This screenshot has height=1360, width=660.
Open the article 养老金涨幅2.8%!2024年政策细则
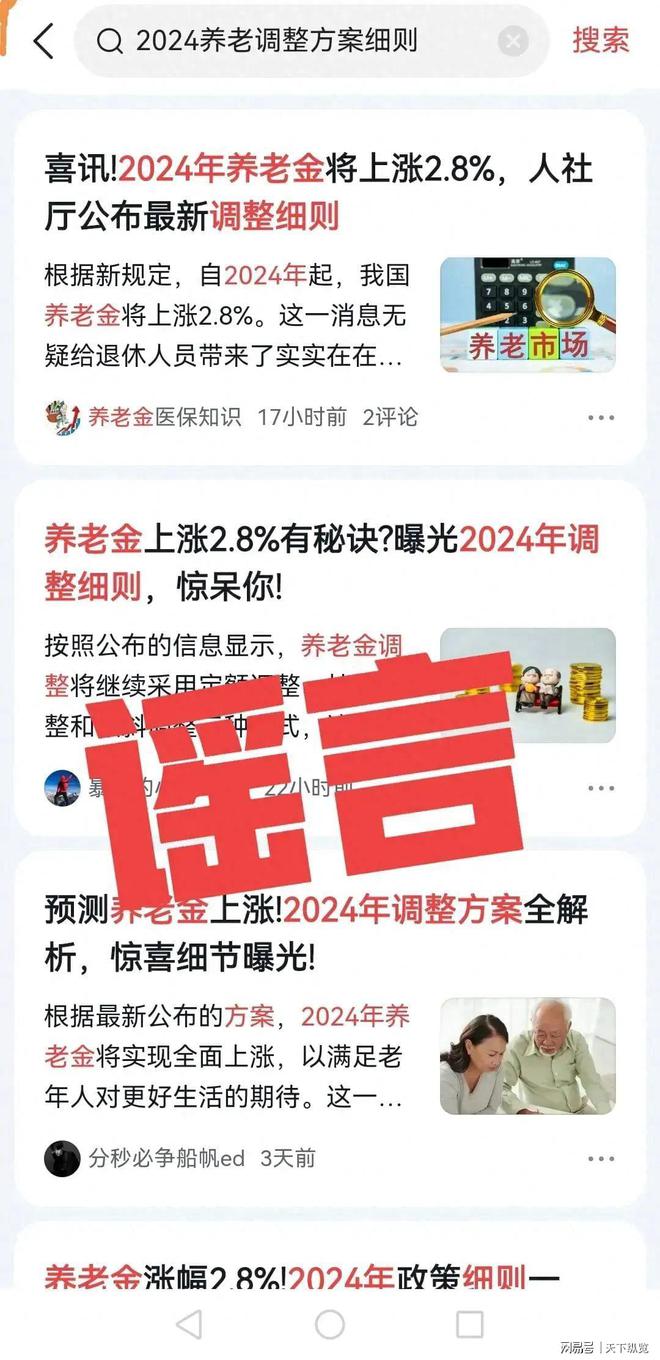click(300, 1278)
